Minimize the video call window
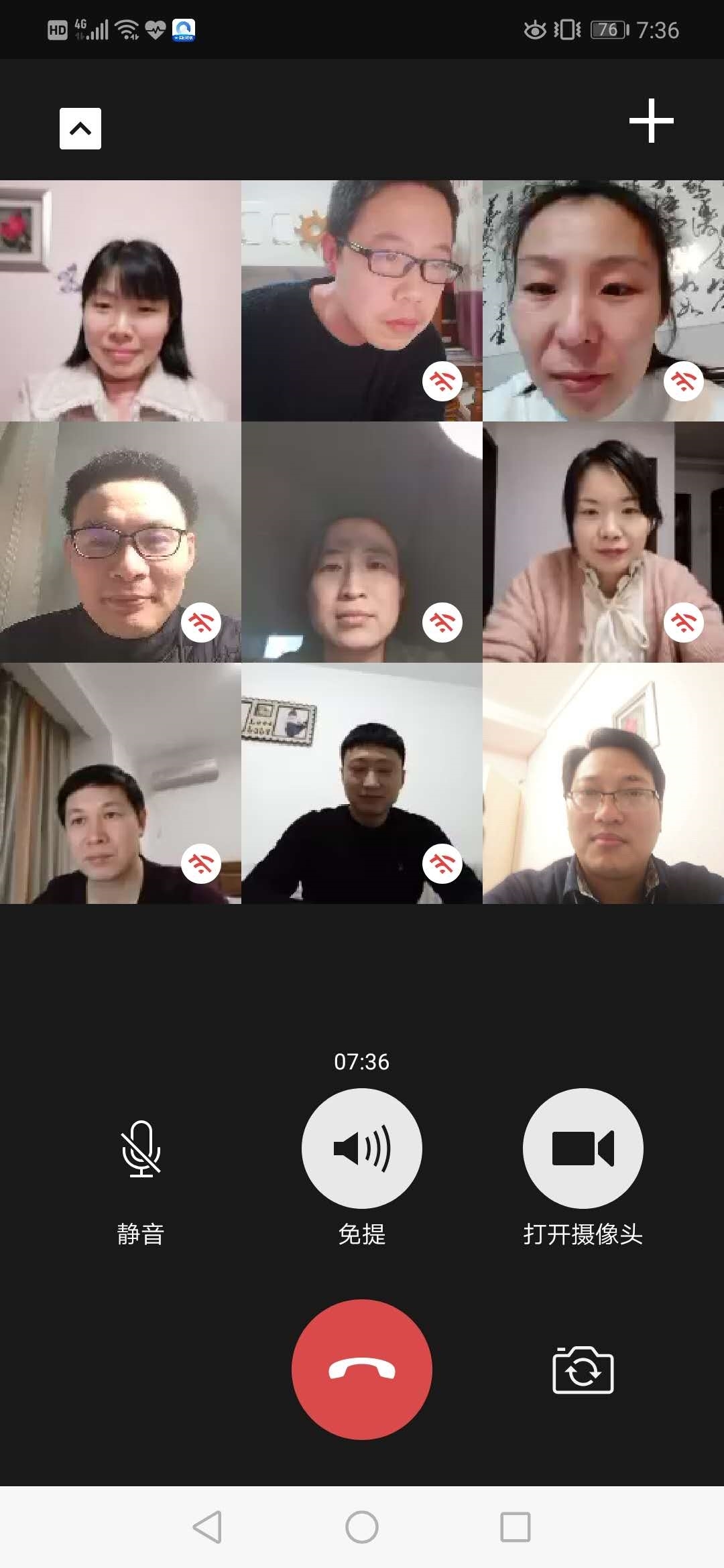This screenshot has height=1568, width=724. 80,128
